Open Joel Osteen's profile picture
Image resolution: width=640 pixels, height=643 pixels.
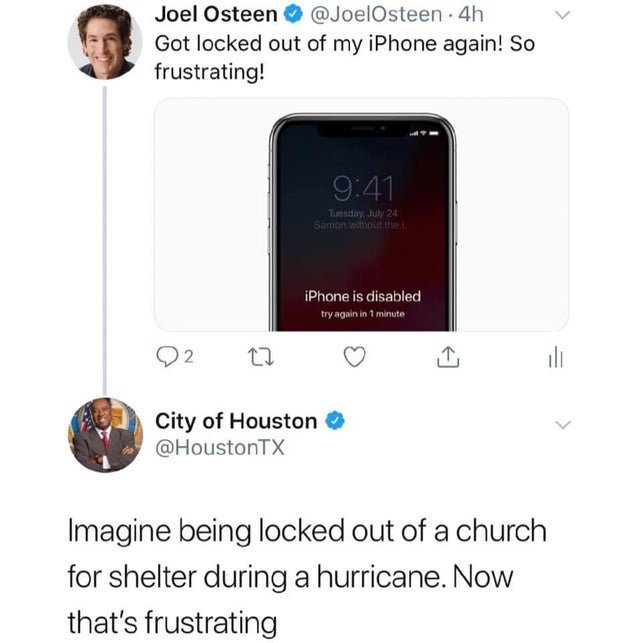104,42
